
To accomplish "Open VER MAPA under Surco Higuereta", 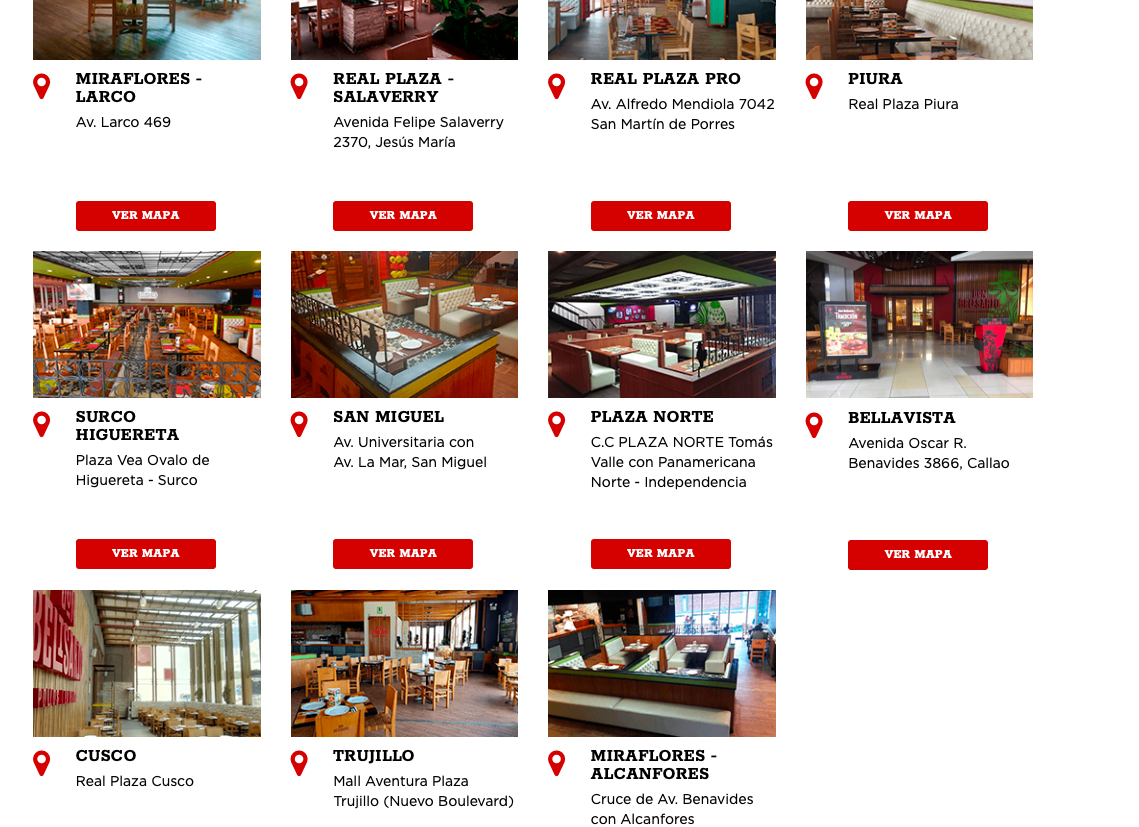I will tap(145, 553).
